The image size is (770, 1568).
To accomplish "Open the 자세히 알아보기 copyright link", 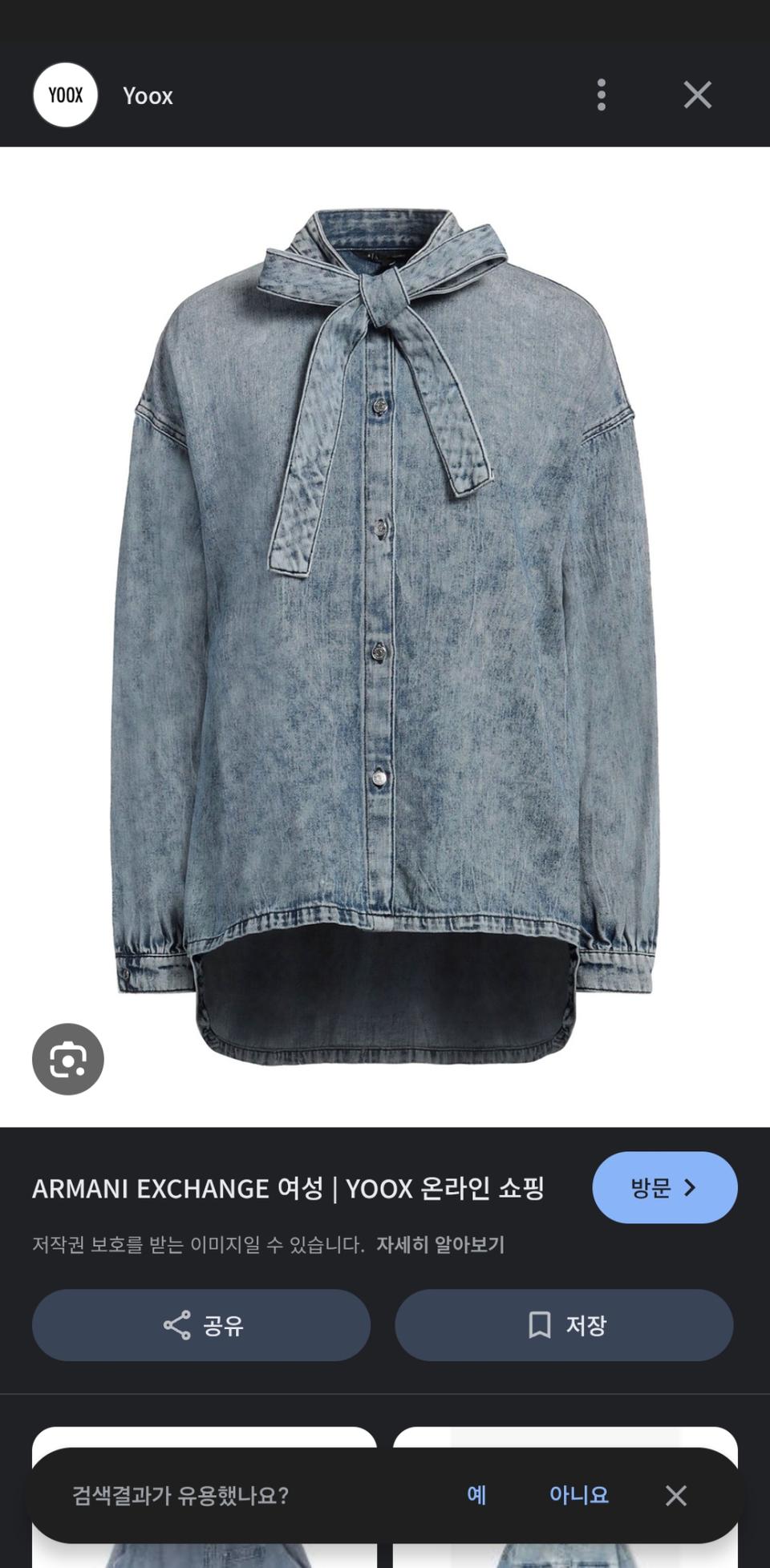I will click(x=440, y=1245).
